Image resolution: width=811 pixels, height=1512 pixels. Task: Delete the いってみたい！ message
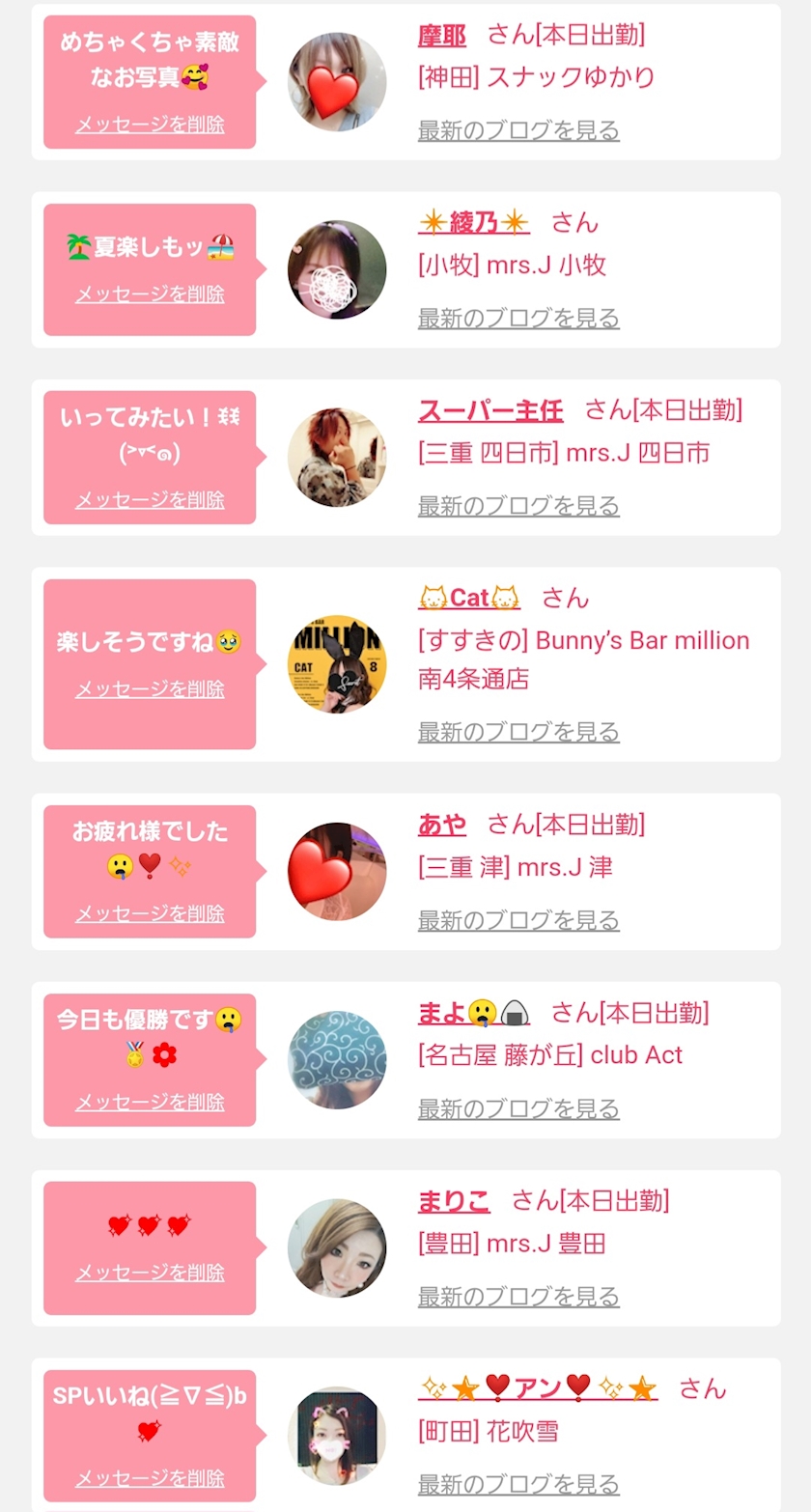[x=150, y=500]
